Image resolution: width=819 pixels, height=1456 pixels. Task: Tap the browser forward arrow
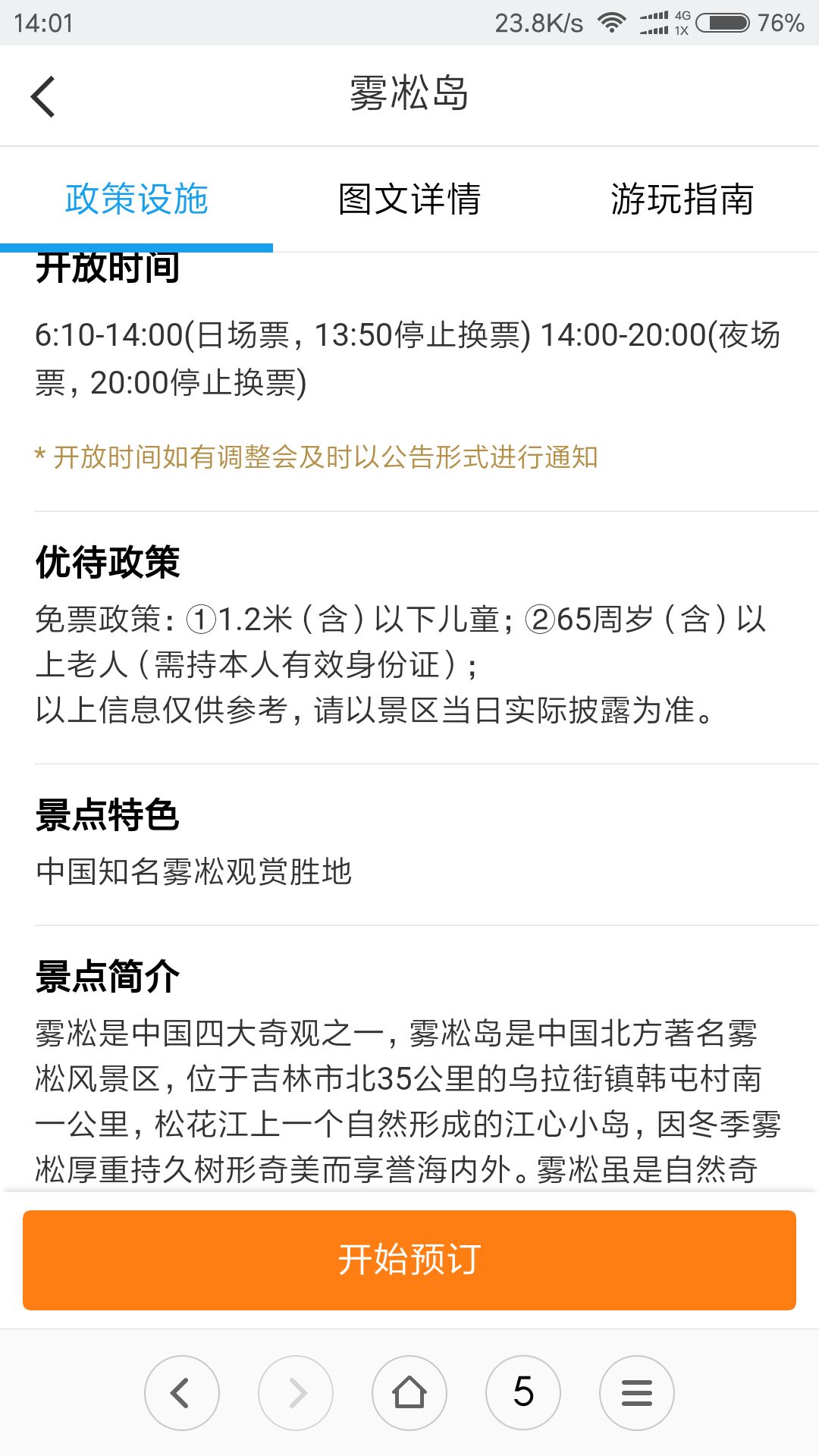(296, 1393)
